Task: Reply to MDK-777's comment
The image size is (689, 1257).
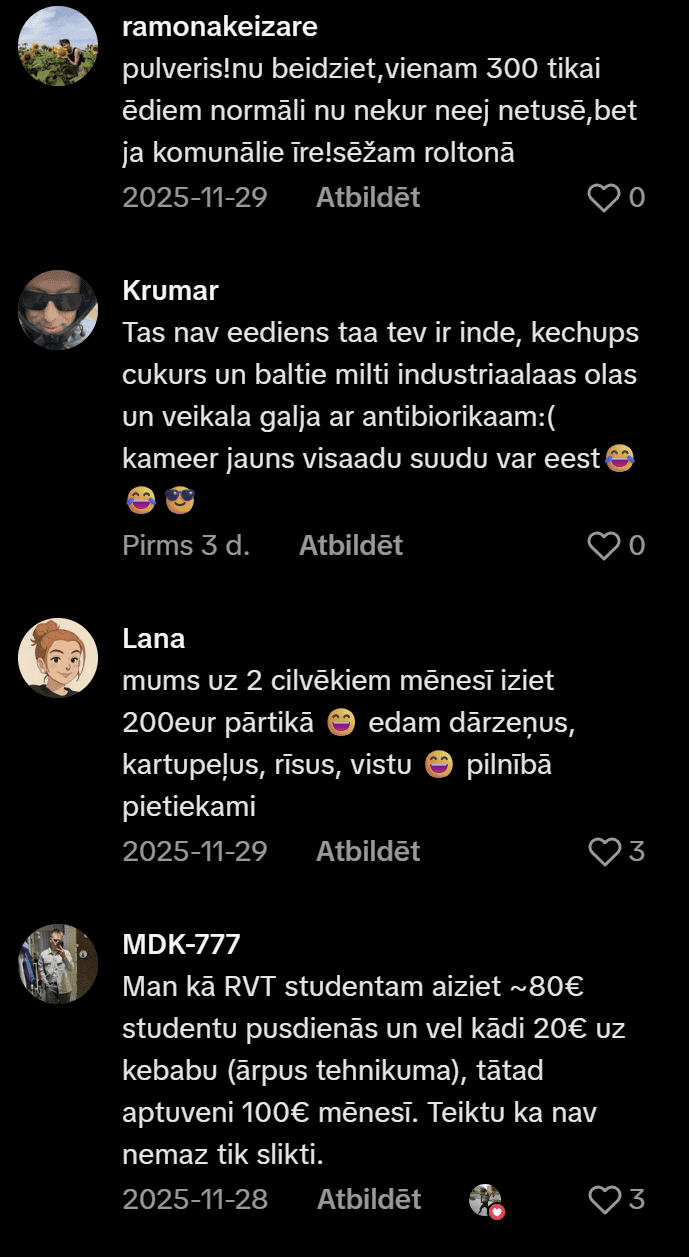Action: 367,1199
